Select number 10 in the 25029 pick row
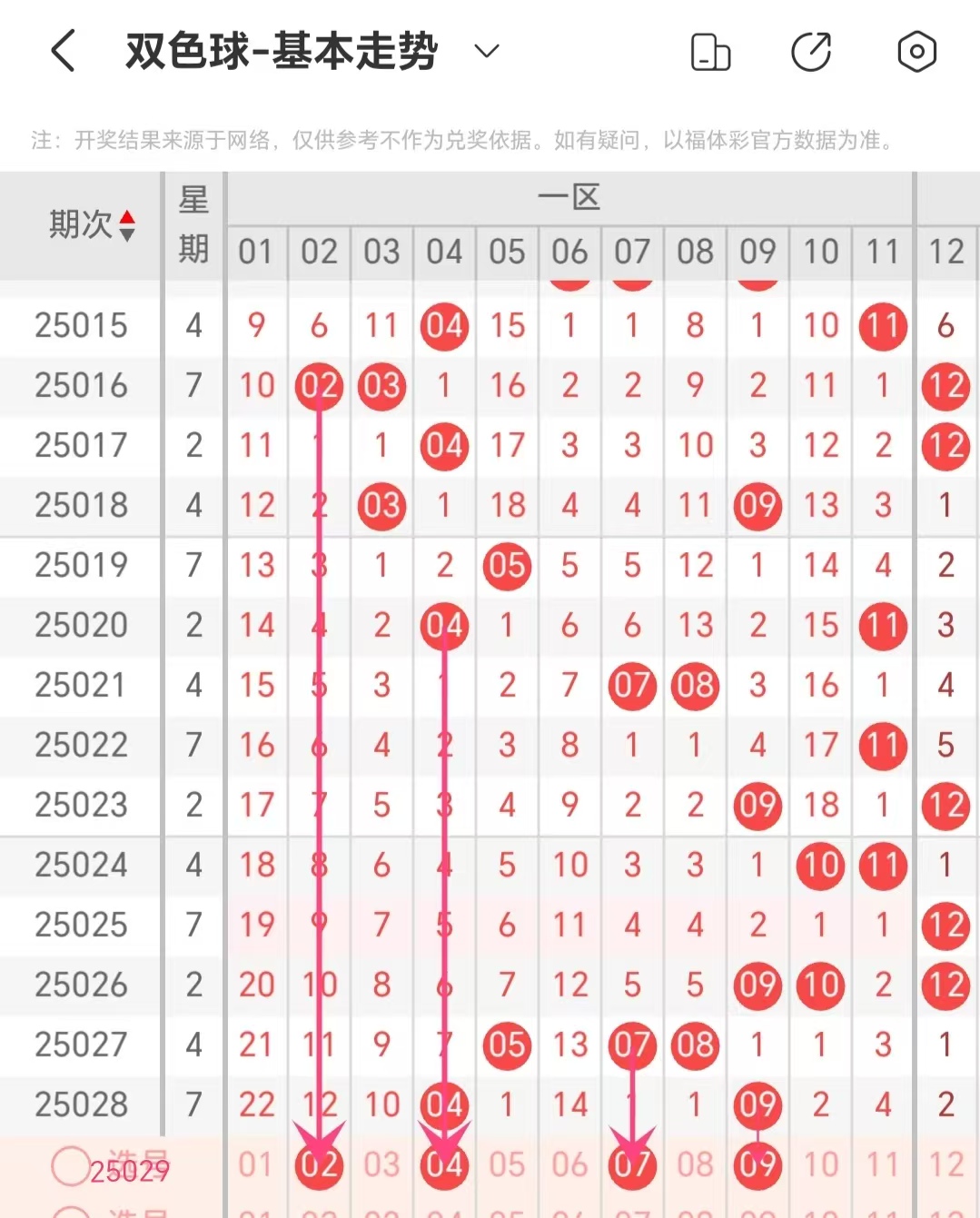 [820, 1165]
